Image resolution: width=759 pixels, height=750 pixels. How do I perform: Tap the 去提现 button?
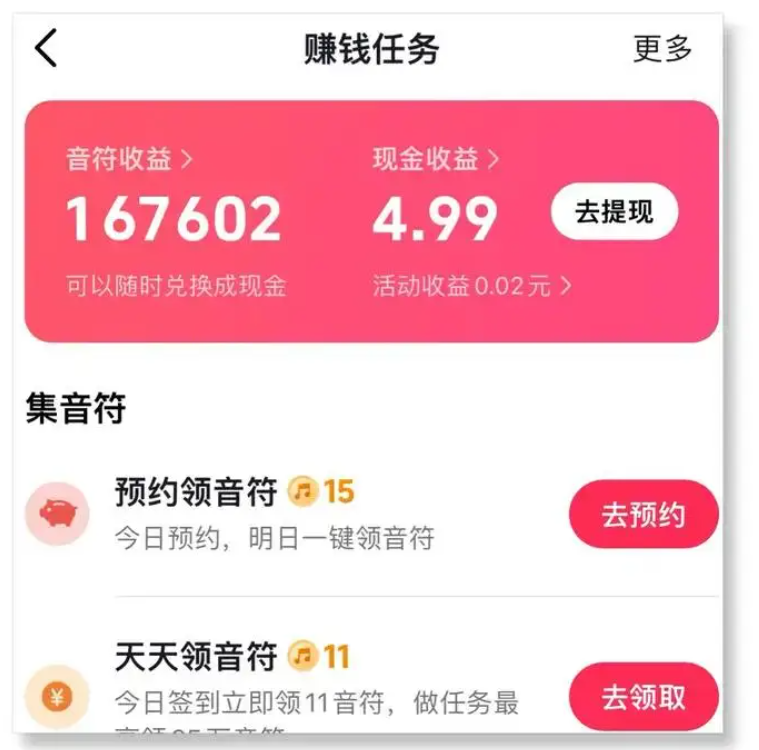(x=614, y=212)
